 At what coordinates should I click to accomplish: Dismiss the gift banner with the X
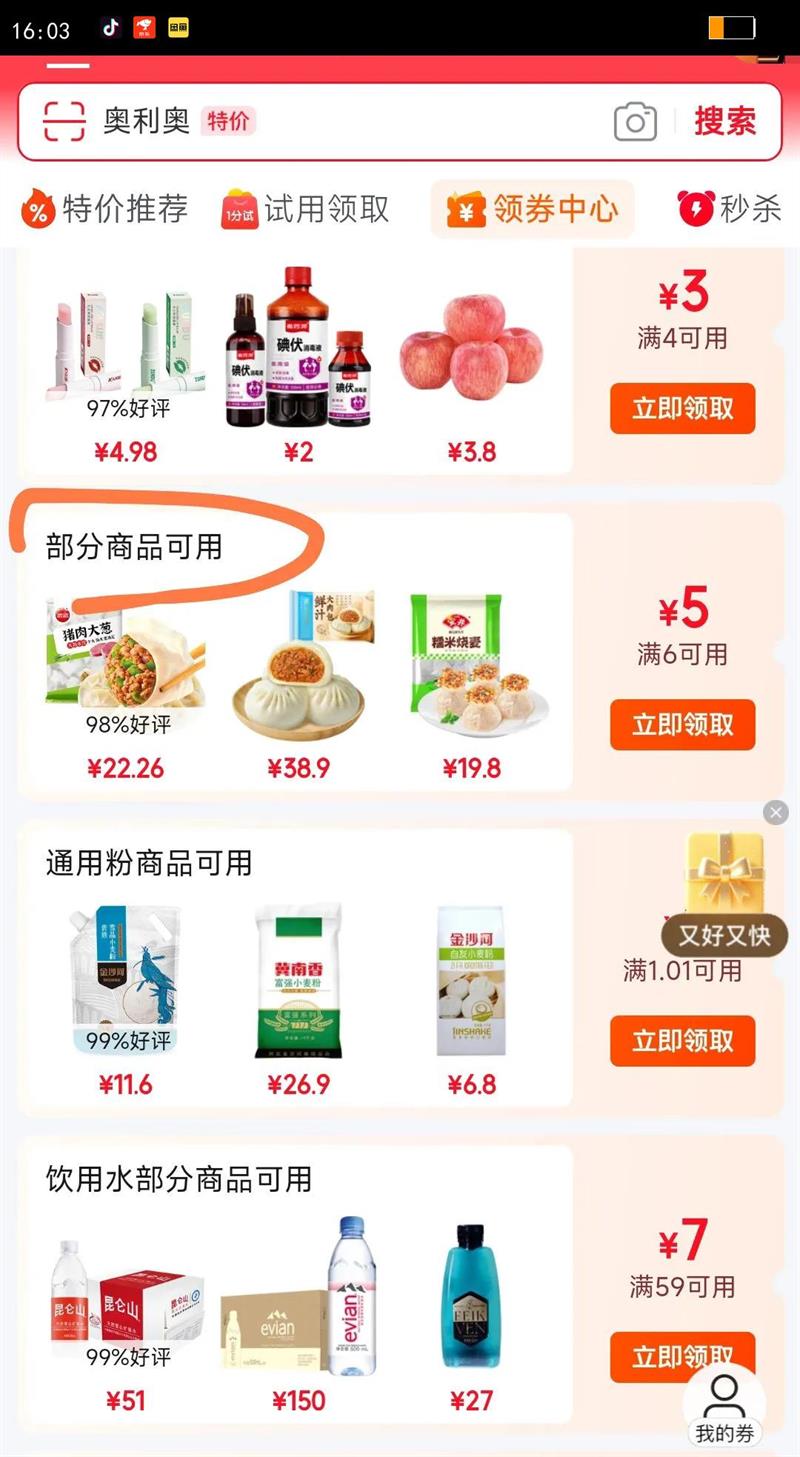point(775,812)
